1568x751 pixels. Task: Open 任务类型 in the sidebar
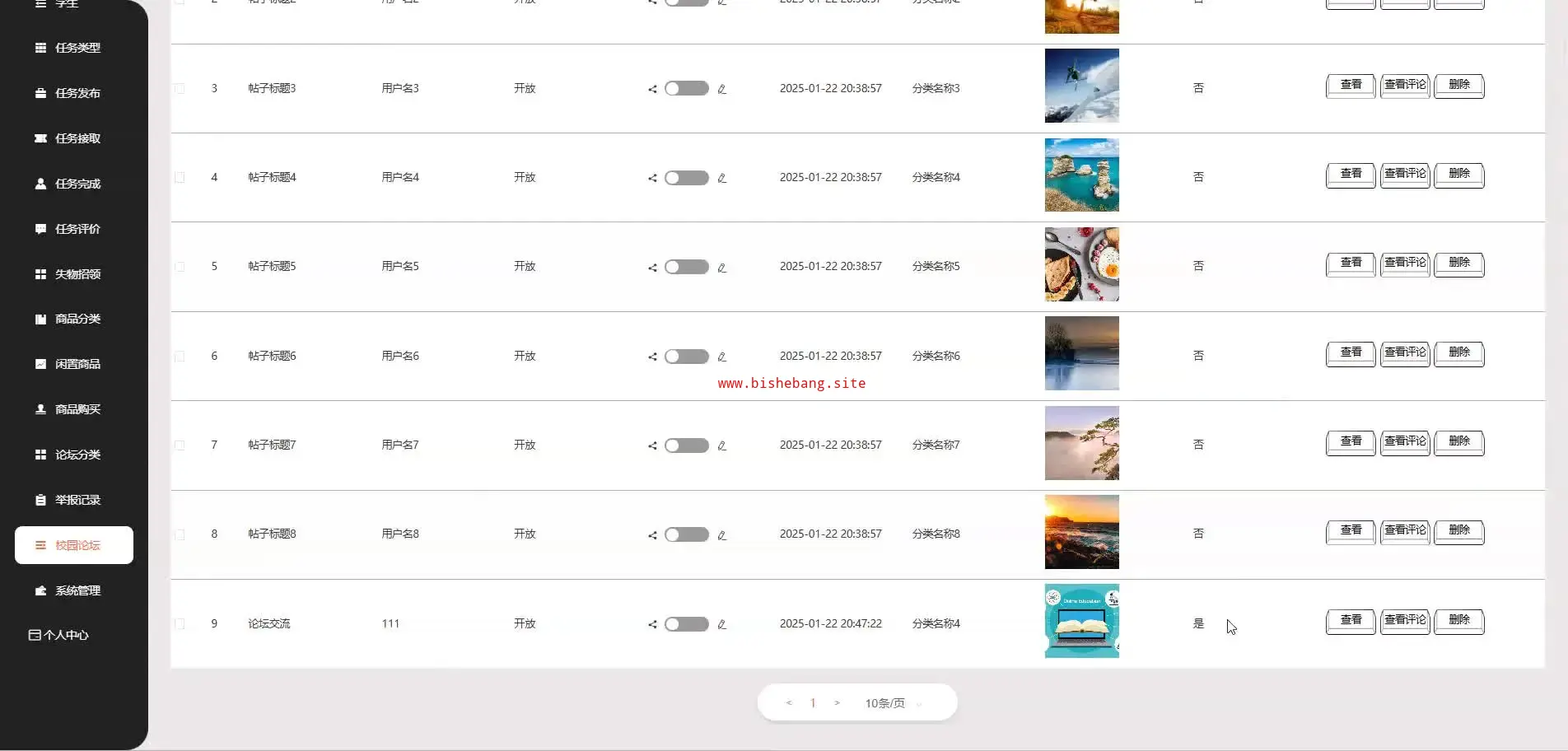[77, 48]
